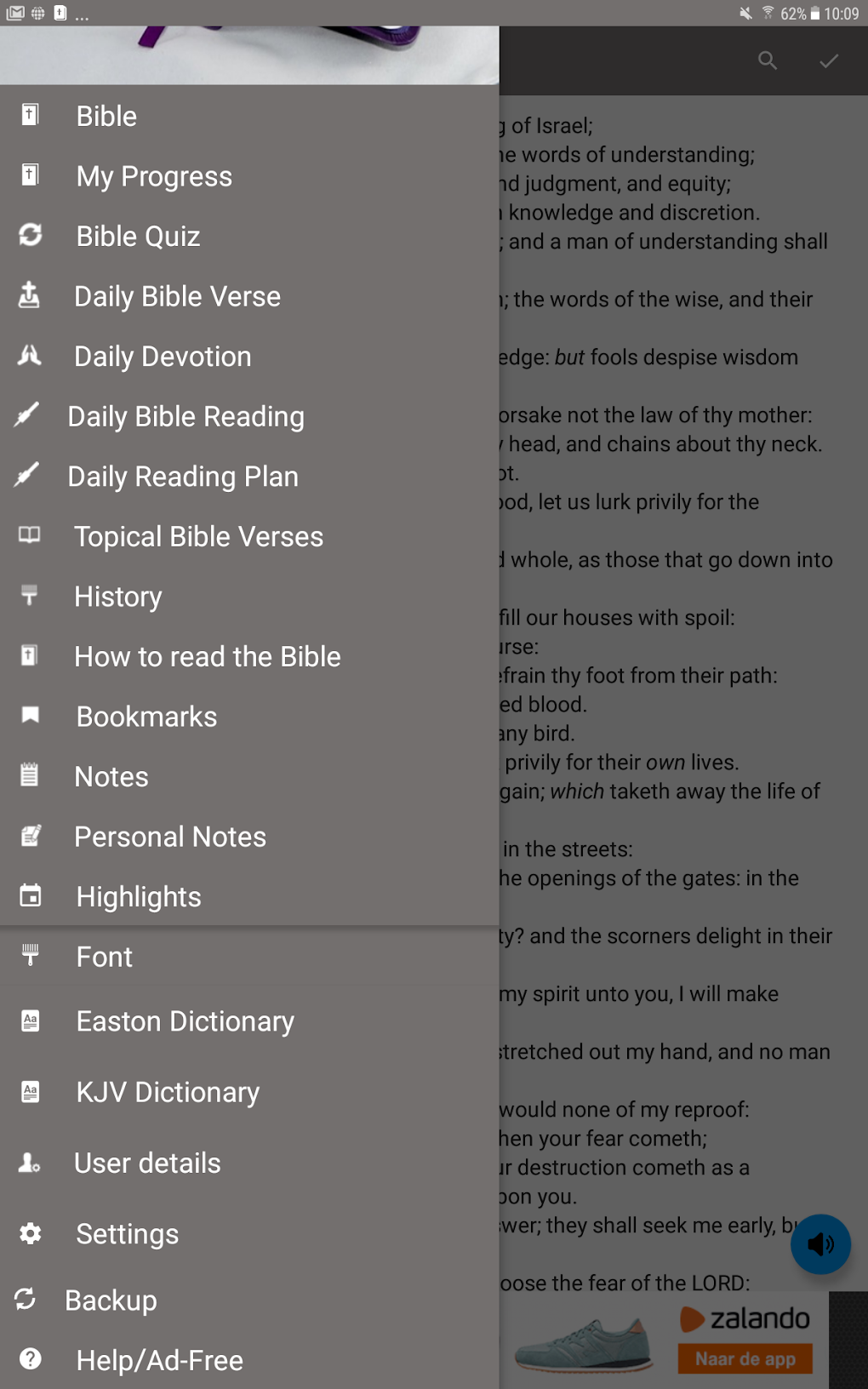
Task: Start the Bible Quiz
Action: (249, 236)
